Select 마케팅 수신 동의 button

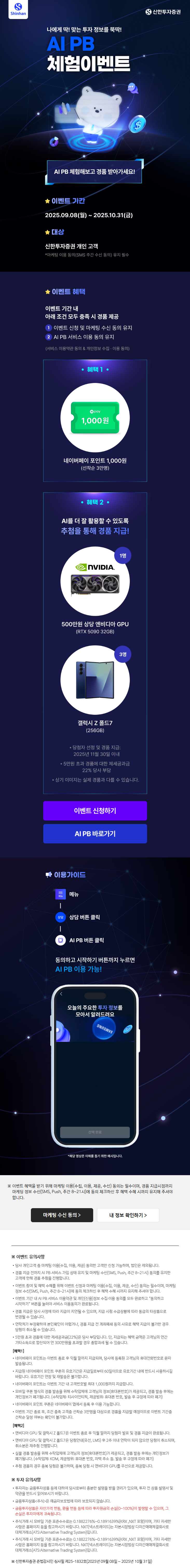tap(62, 1214)
